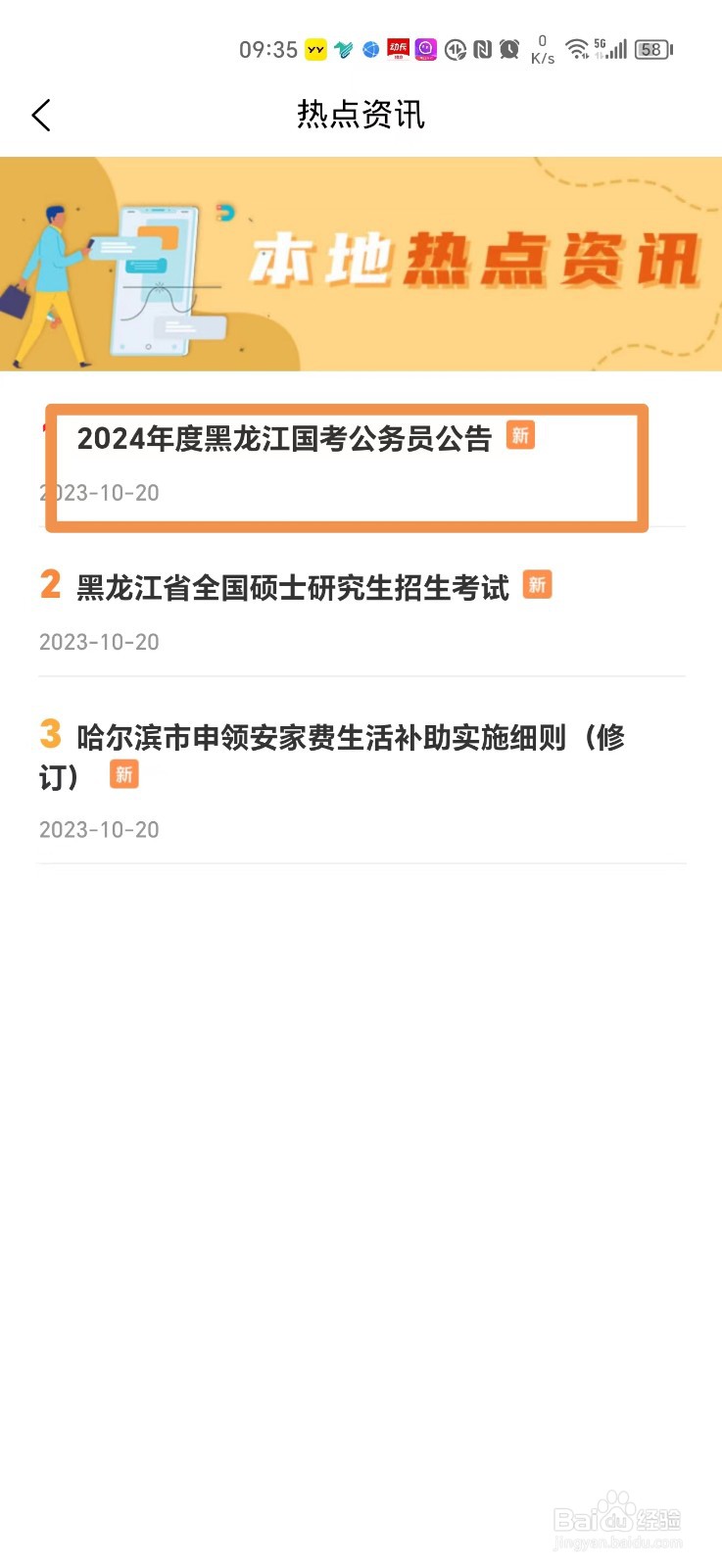
Task: Tap the green bird status bar icon
Action: point(342,49)
